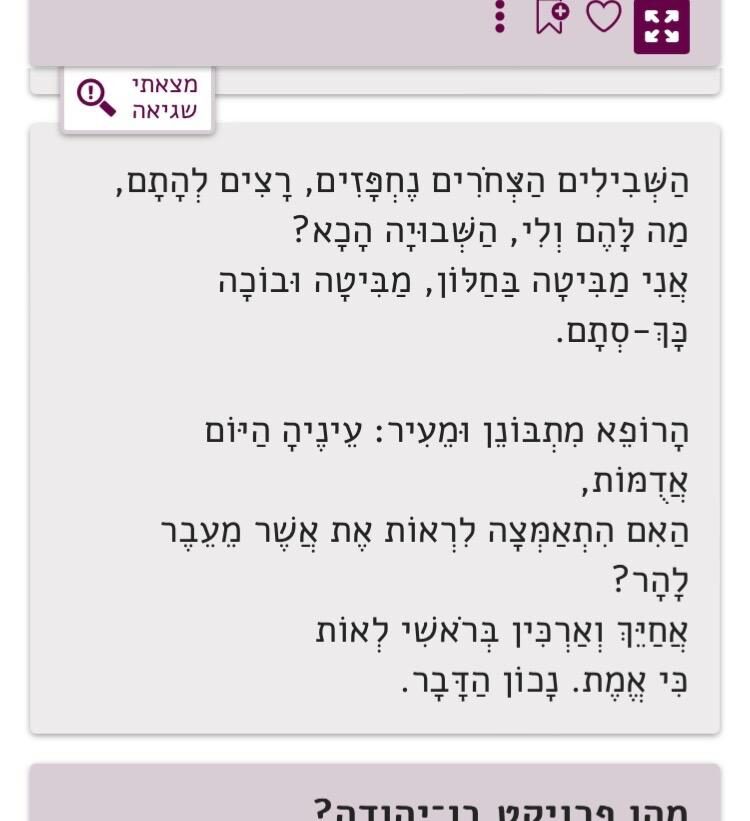Image resolution: width=750 pixels, height=821 pixels.
Task: Bookmark this poem
Action: [552, 16]
